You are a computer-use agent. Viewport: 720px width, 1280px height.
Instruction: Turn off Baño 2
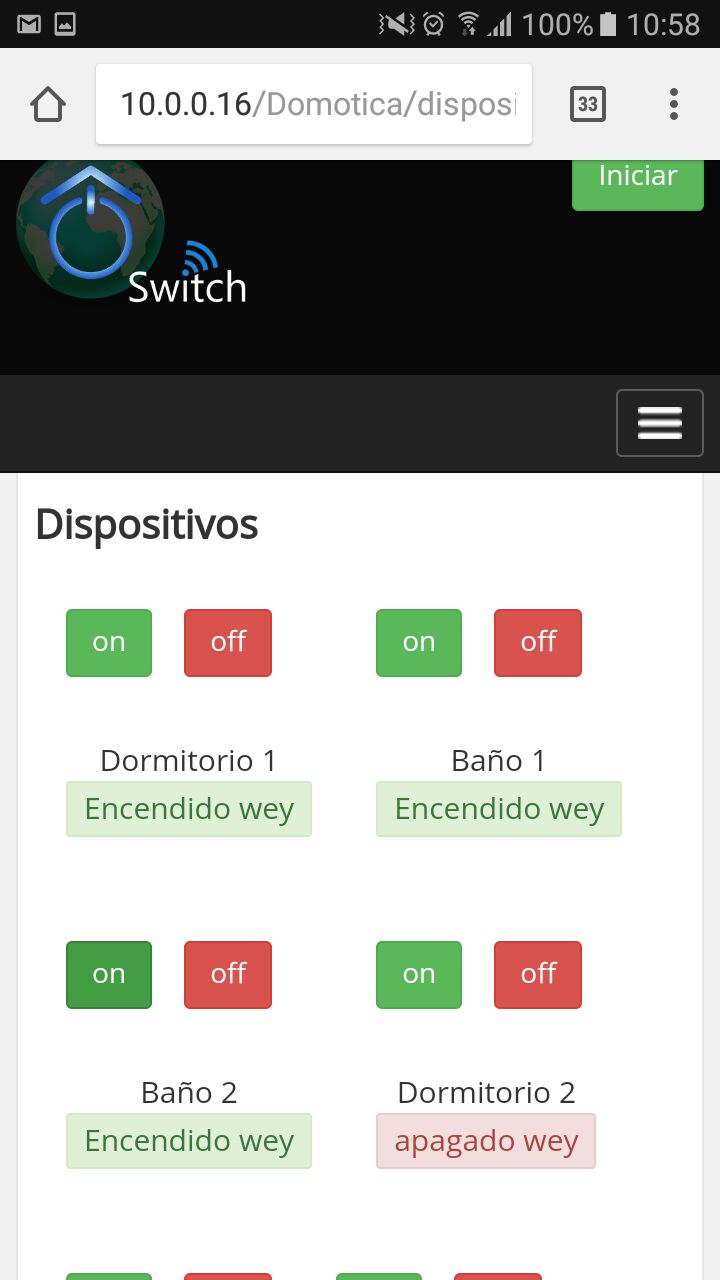tap(228, 975)
